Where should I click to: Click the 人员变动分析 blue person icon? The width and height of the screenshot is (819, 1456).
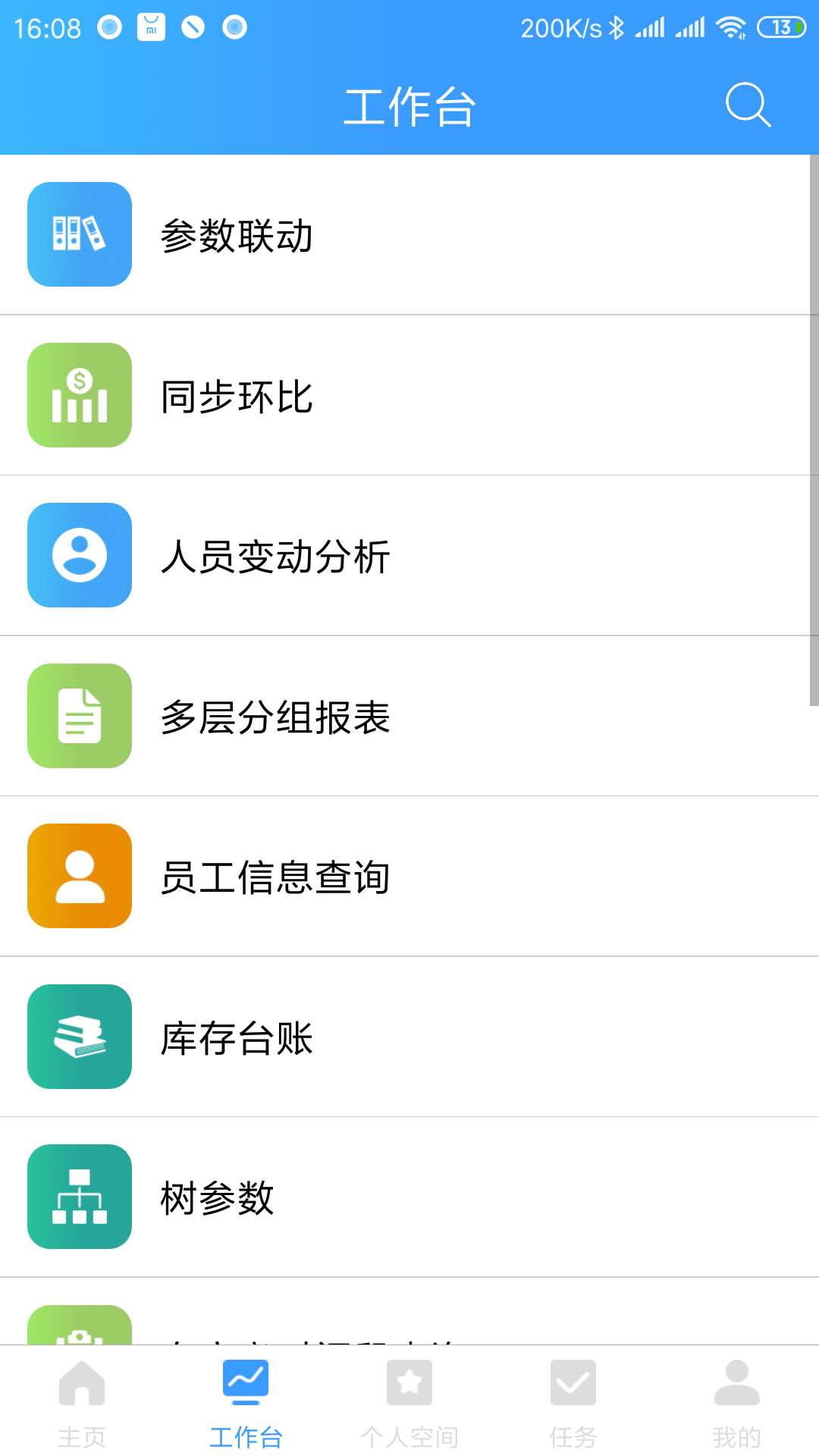coord(79,556)
